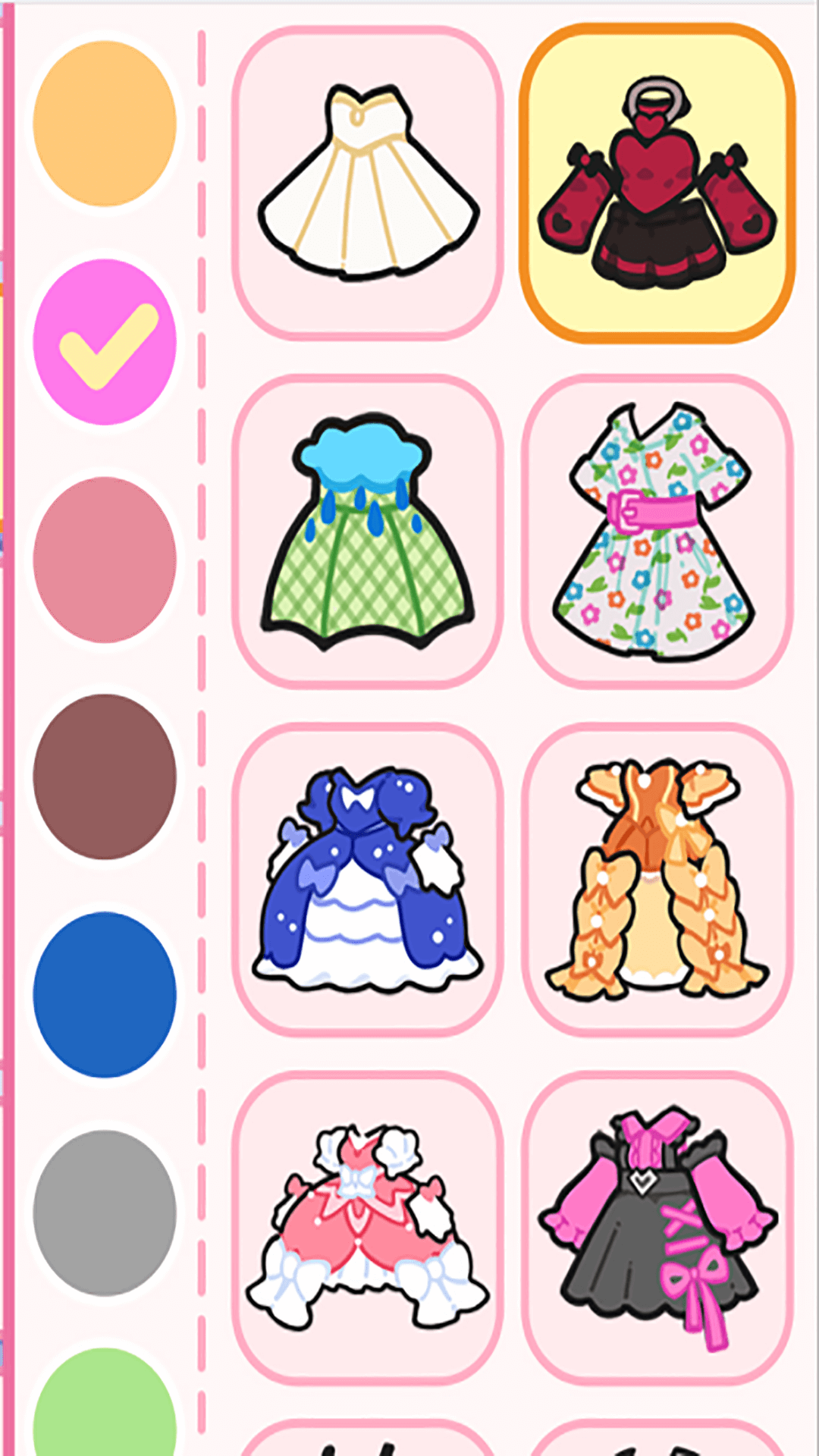Pick the blue and white ball gown
This screenshot has width=819, height=1456.
pos(368,880)
